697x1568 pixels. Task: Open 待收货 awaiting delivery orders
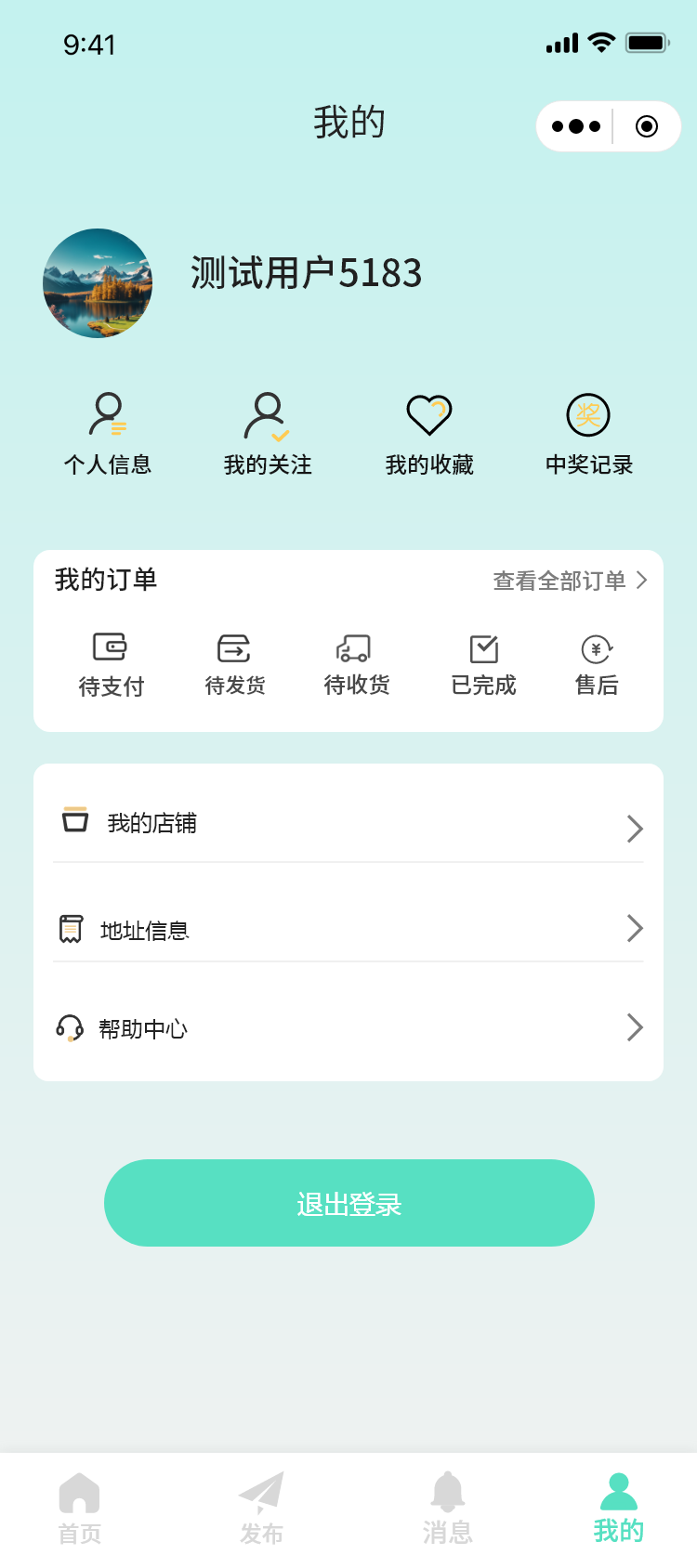356,664
